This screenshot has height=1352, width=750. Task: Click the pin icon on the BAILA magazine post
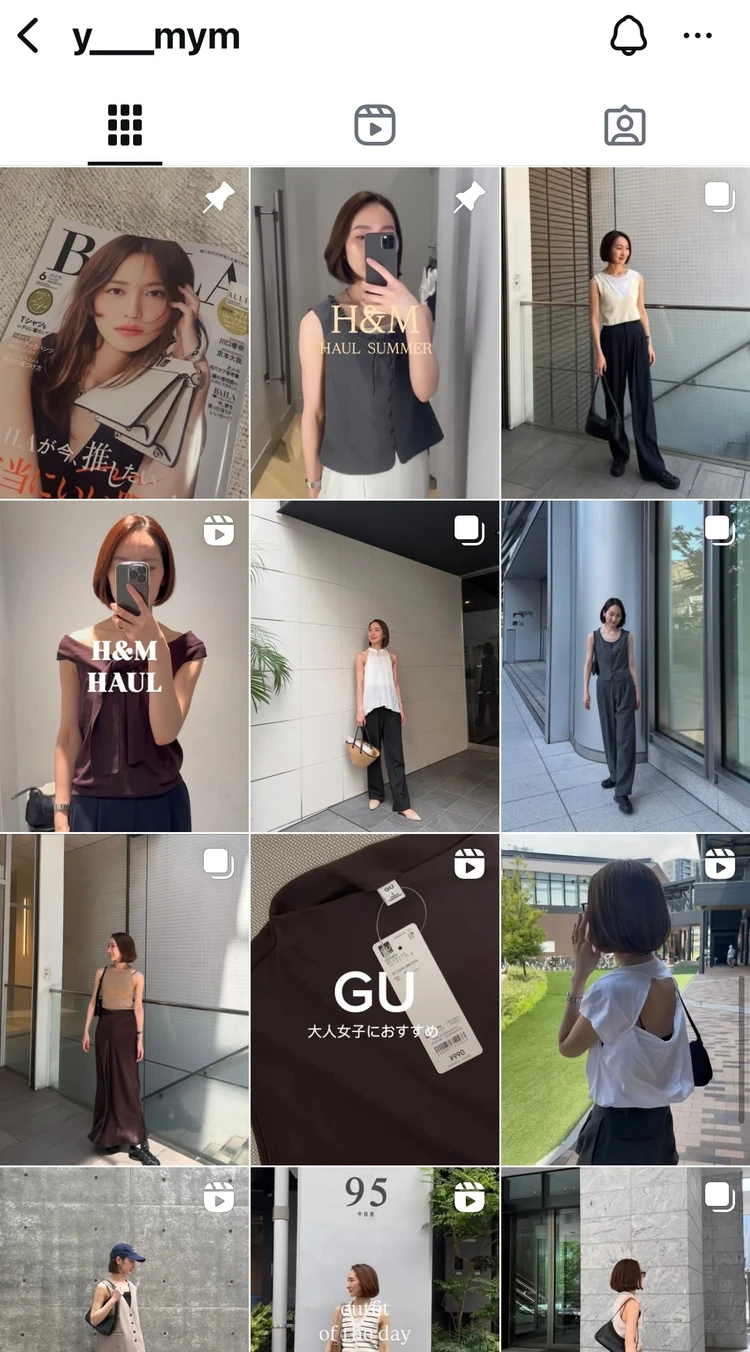coord(218,198)
